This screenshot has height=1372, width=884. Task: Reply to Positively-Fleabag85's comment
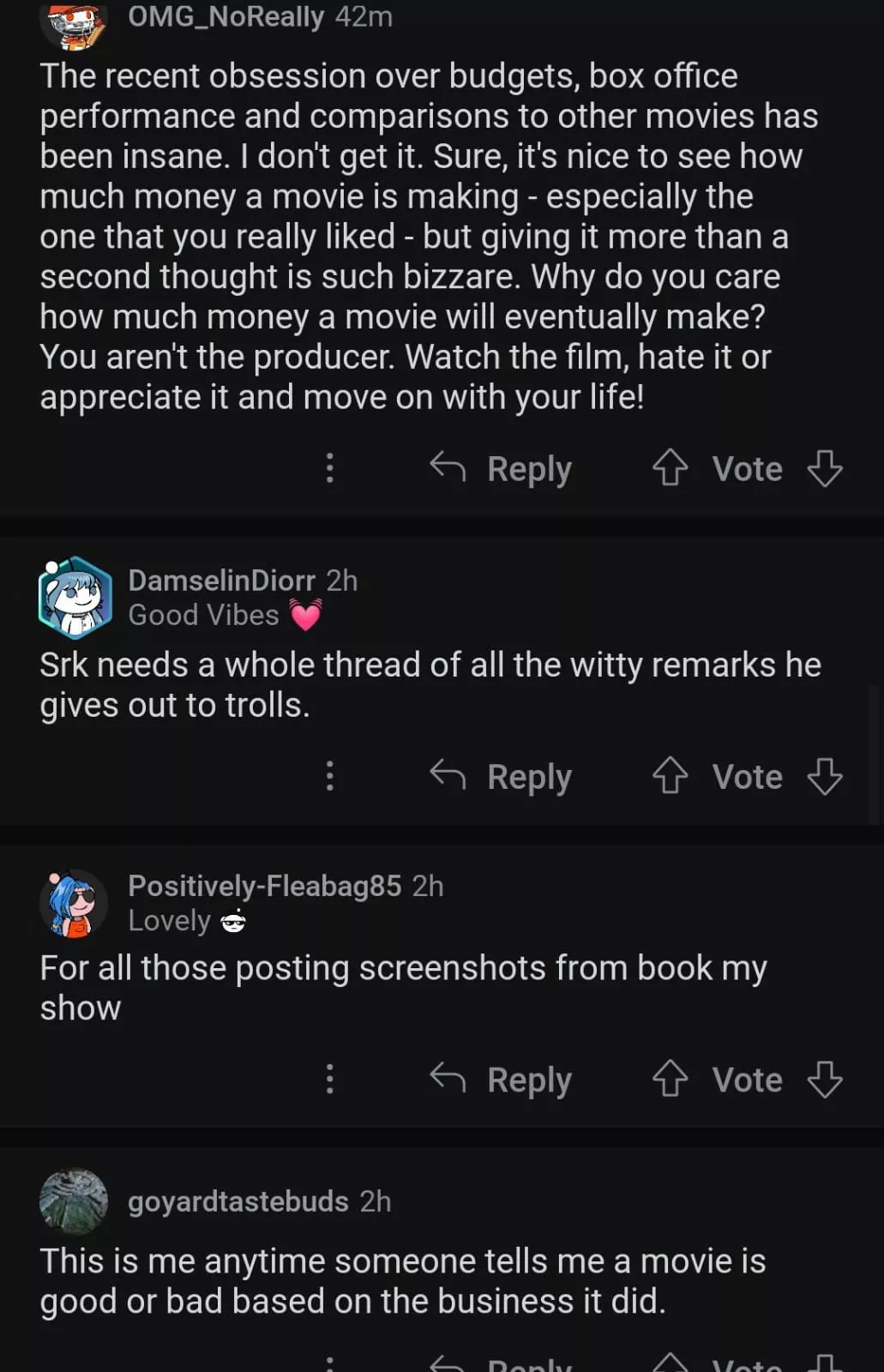tap(502, 1079)
